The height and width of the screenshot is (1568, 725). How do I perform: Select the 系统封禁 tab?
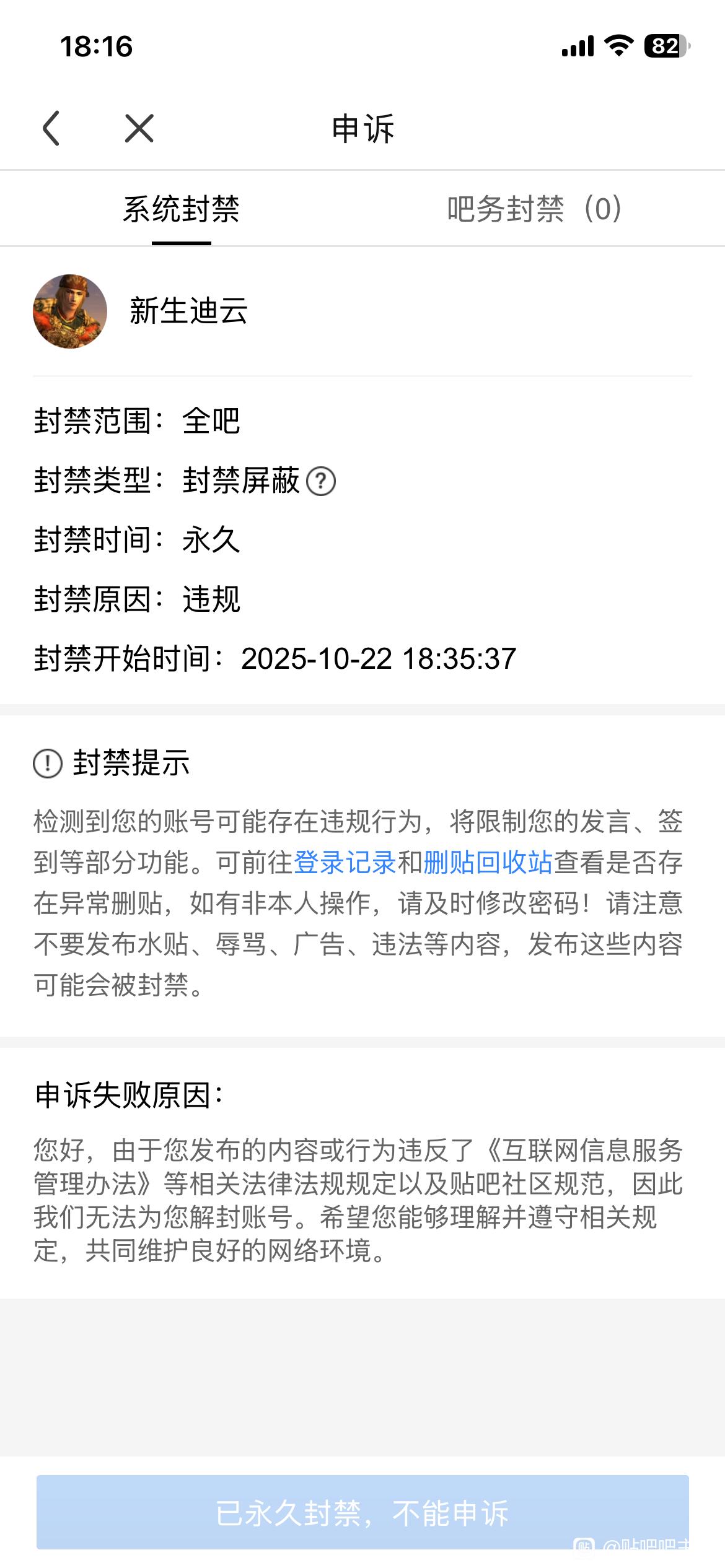coord(181,209)
